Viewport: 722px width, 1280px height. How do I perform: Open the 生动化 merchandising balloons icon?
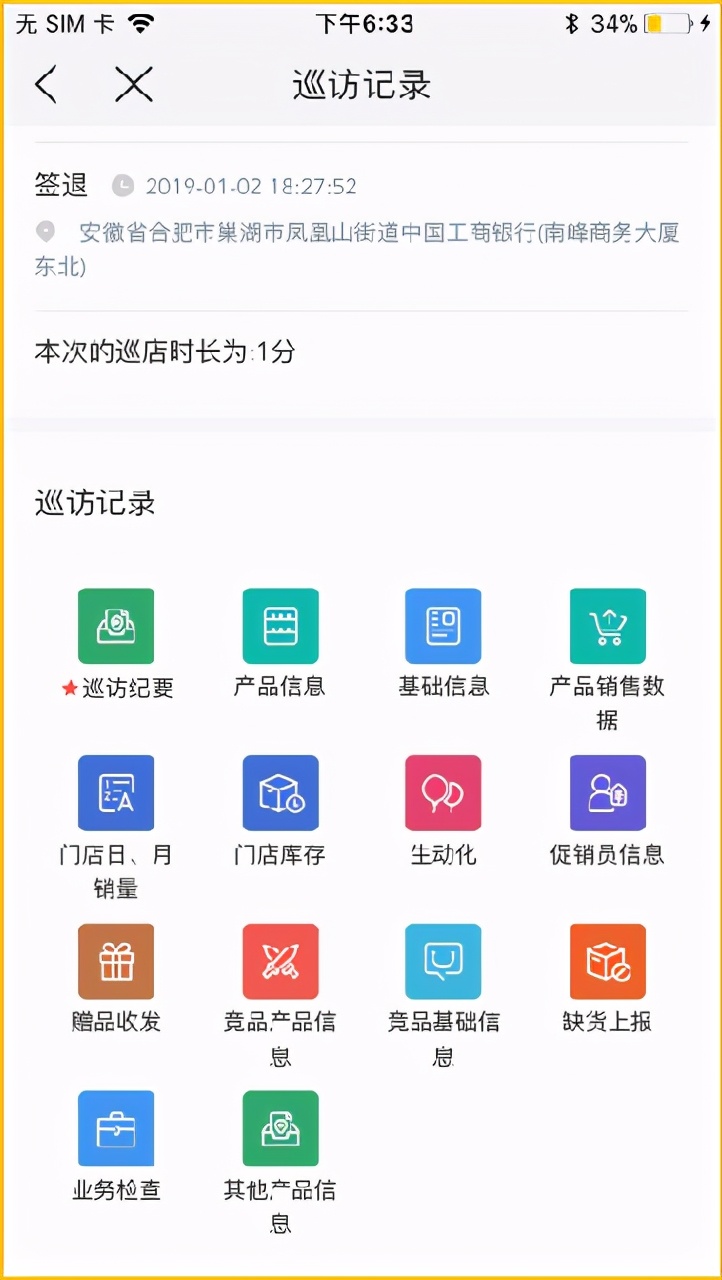(x=443, y=792)
